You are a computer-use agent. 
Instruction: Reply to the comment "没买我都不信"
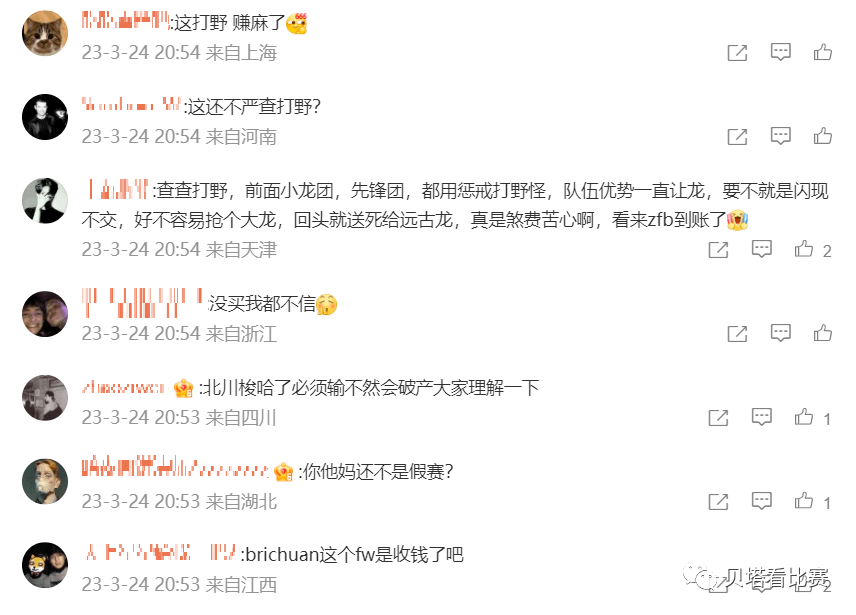(780, 333)
